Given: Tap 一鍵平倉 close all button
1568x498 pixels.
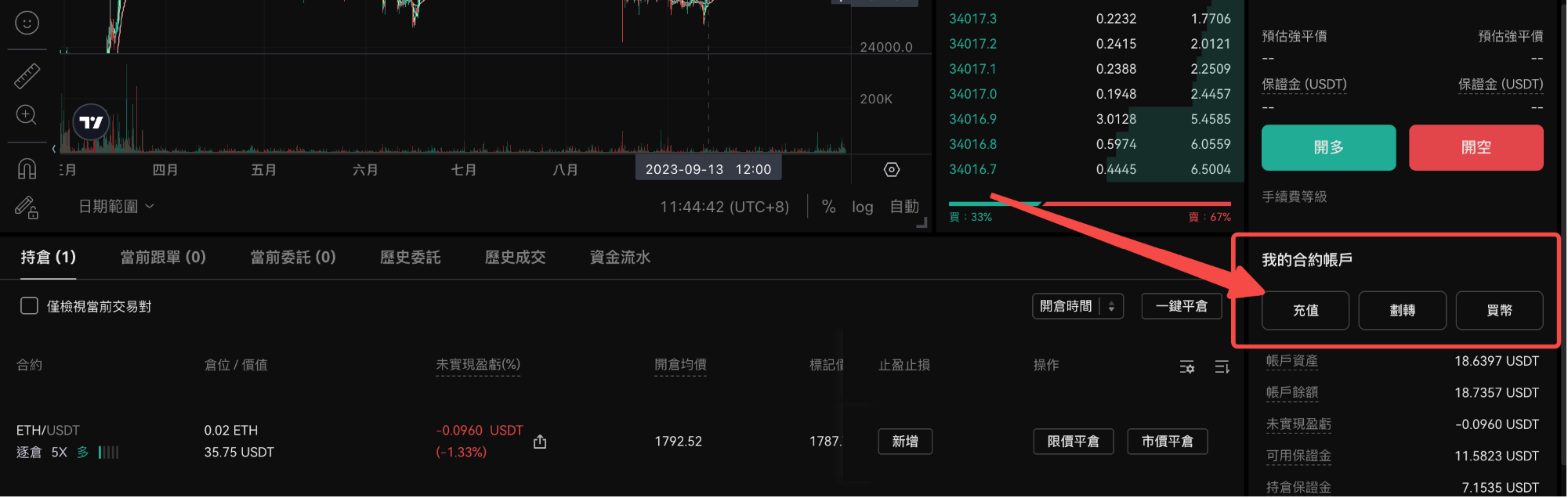Looking at the screenshot, I should tap(1181, 306).
